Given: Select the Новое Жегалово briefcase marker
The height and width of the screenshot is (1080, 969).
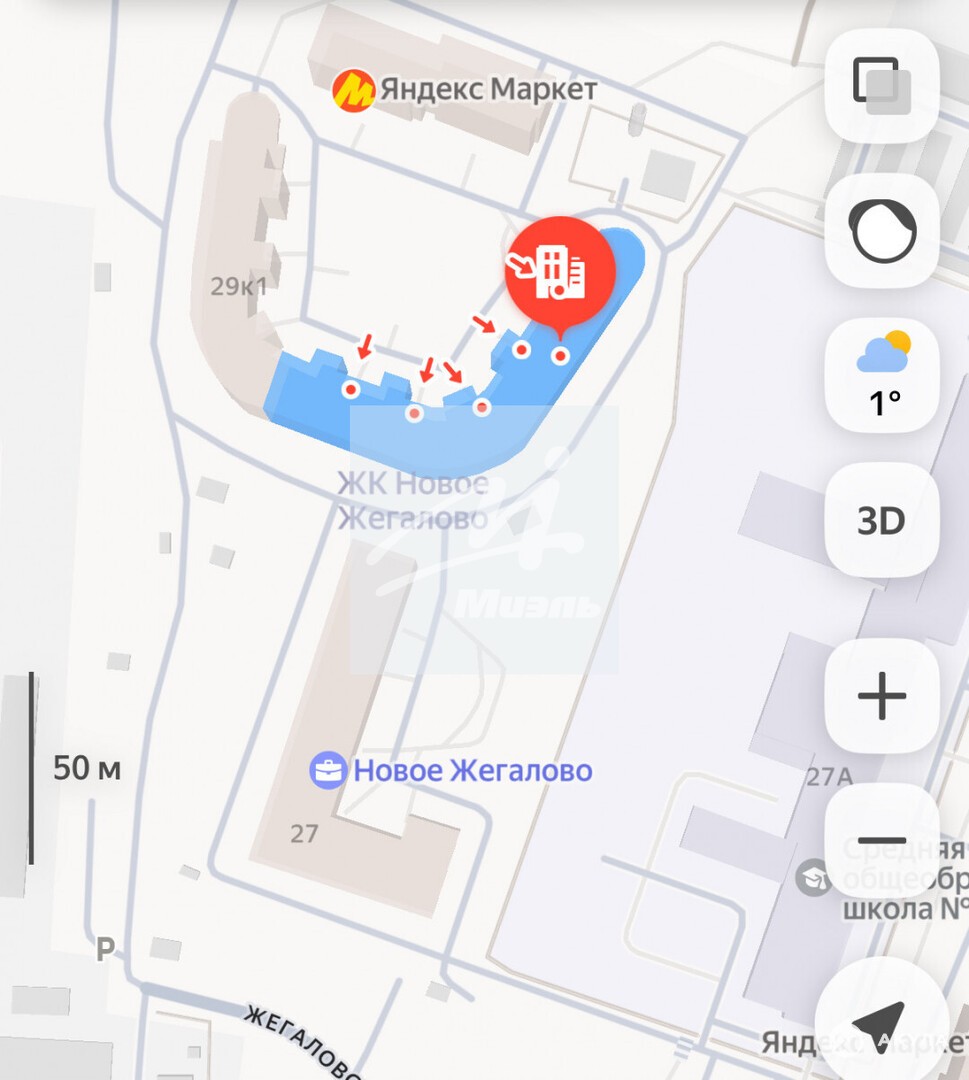Looking at the screenshot, I should (327, 771).
